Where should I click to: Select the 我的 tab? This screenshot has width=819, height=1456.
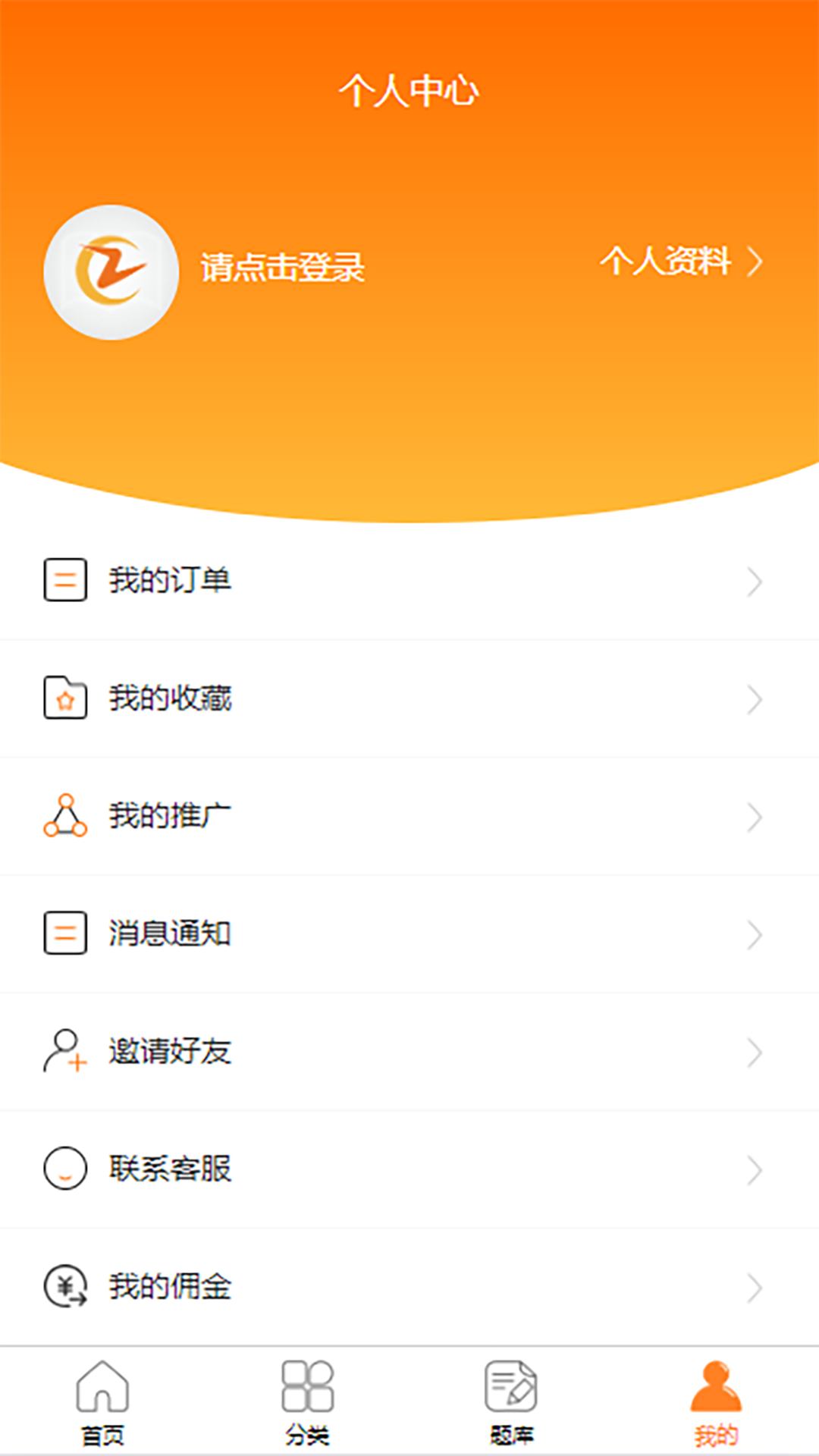[x=716, y=1403]
